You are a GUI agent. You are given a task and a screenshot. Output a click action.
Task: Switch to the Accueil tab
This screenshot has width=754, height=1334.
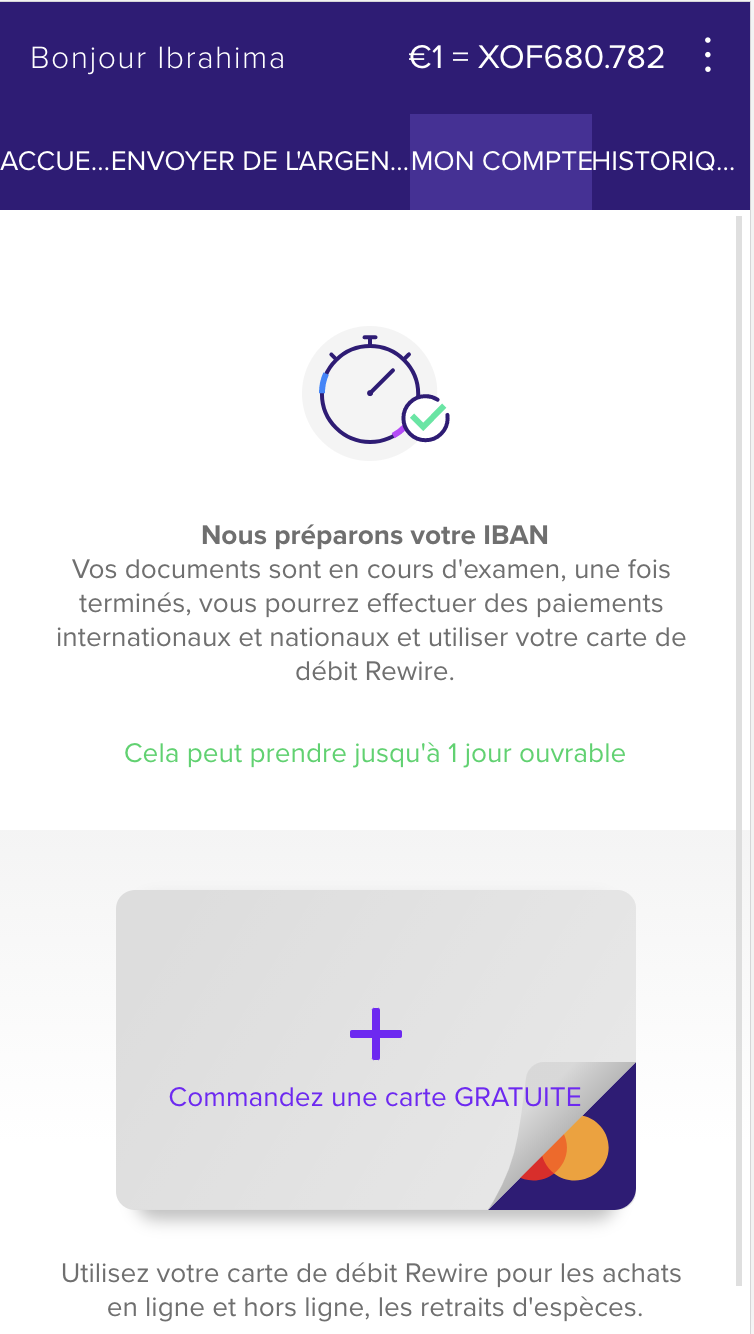[x=54, y=162]
